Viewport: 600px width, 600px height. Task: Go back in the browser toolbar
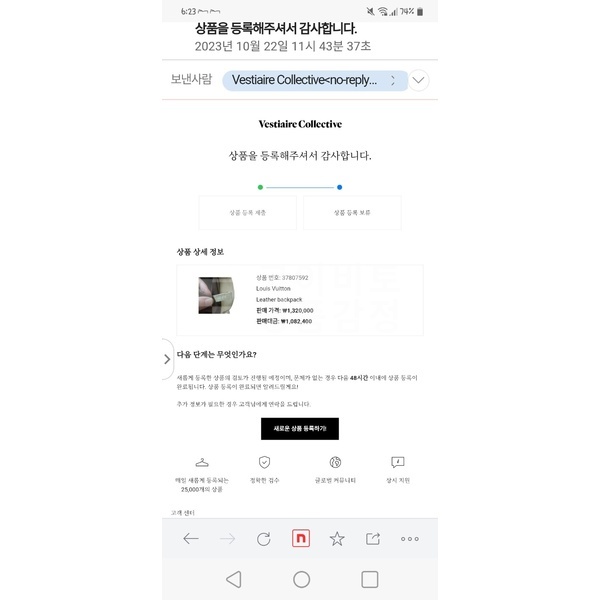pos(191,538)
